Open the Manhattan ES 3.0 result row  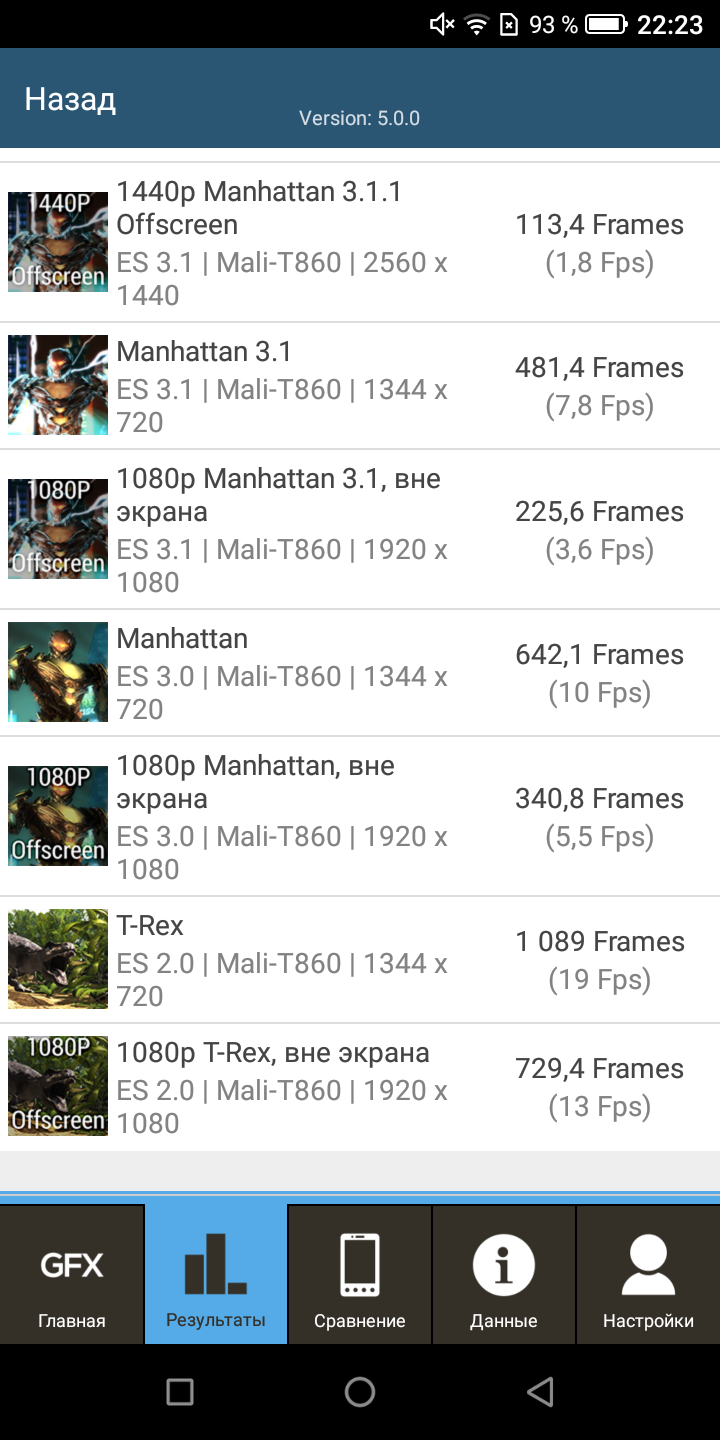pyautogui.click(x=360, y=673)
